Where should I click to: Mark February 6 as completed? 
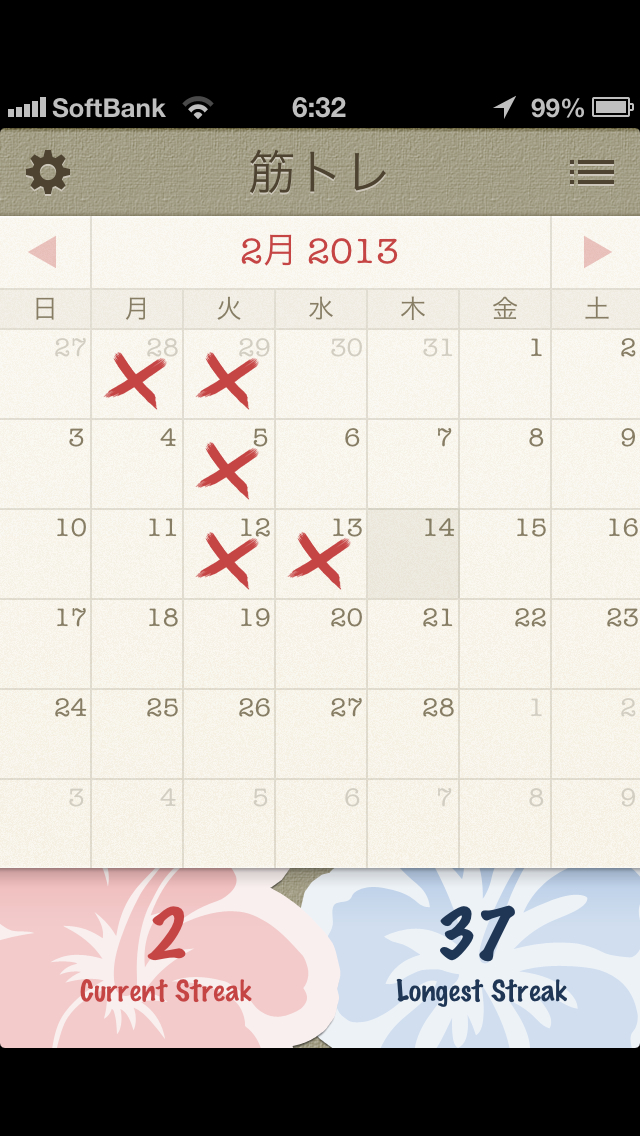pyautogui.click(x=321, y=464)
